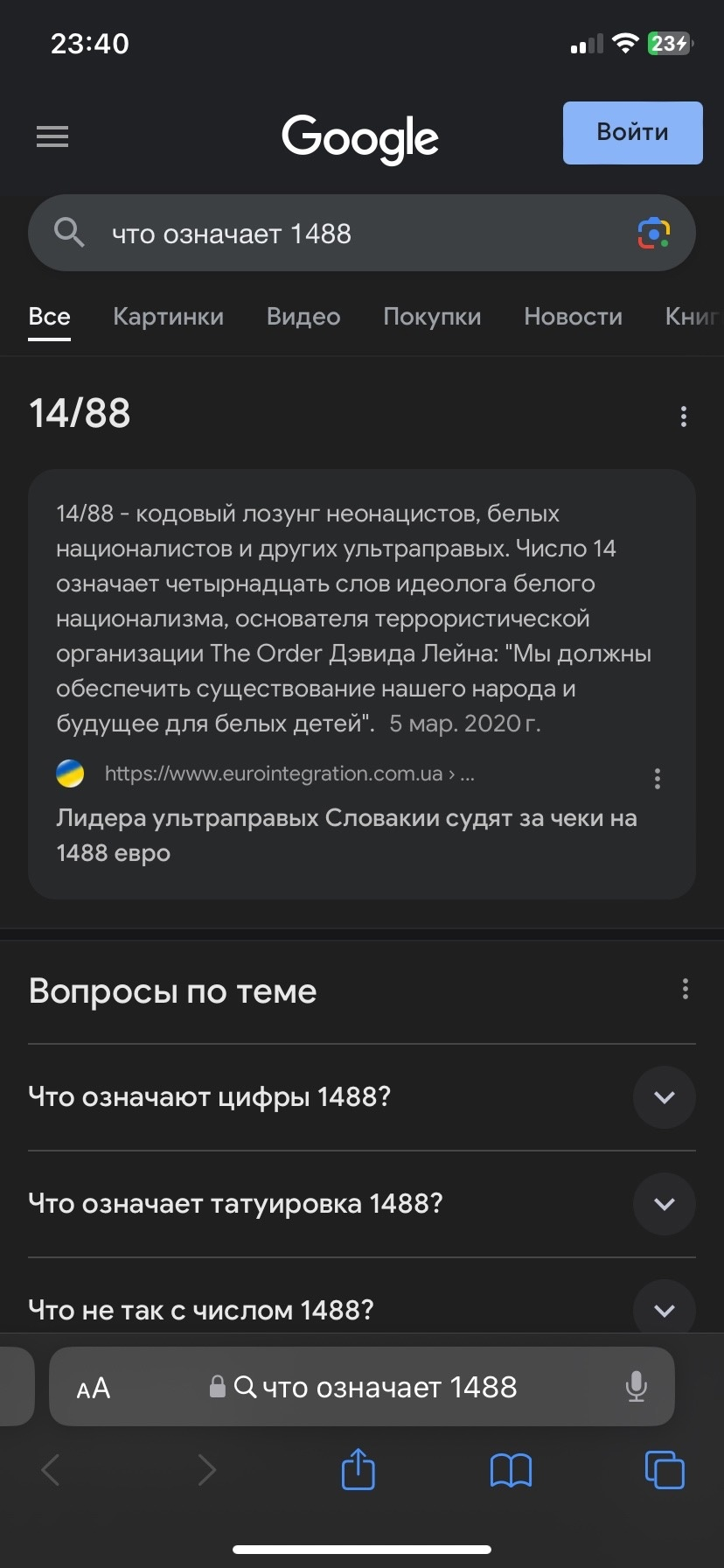Open Google Lens camera search
The image size is (724, 1568).
pos(653,234)
